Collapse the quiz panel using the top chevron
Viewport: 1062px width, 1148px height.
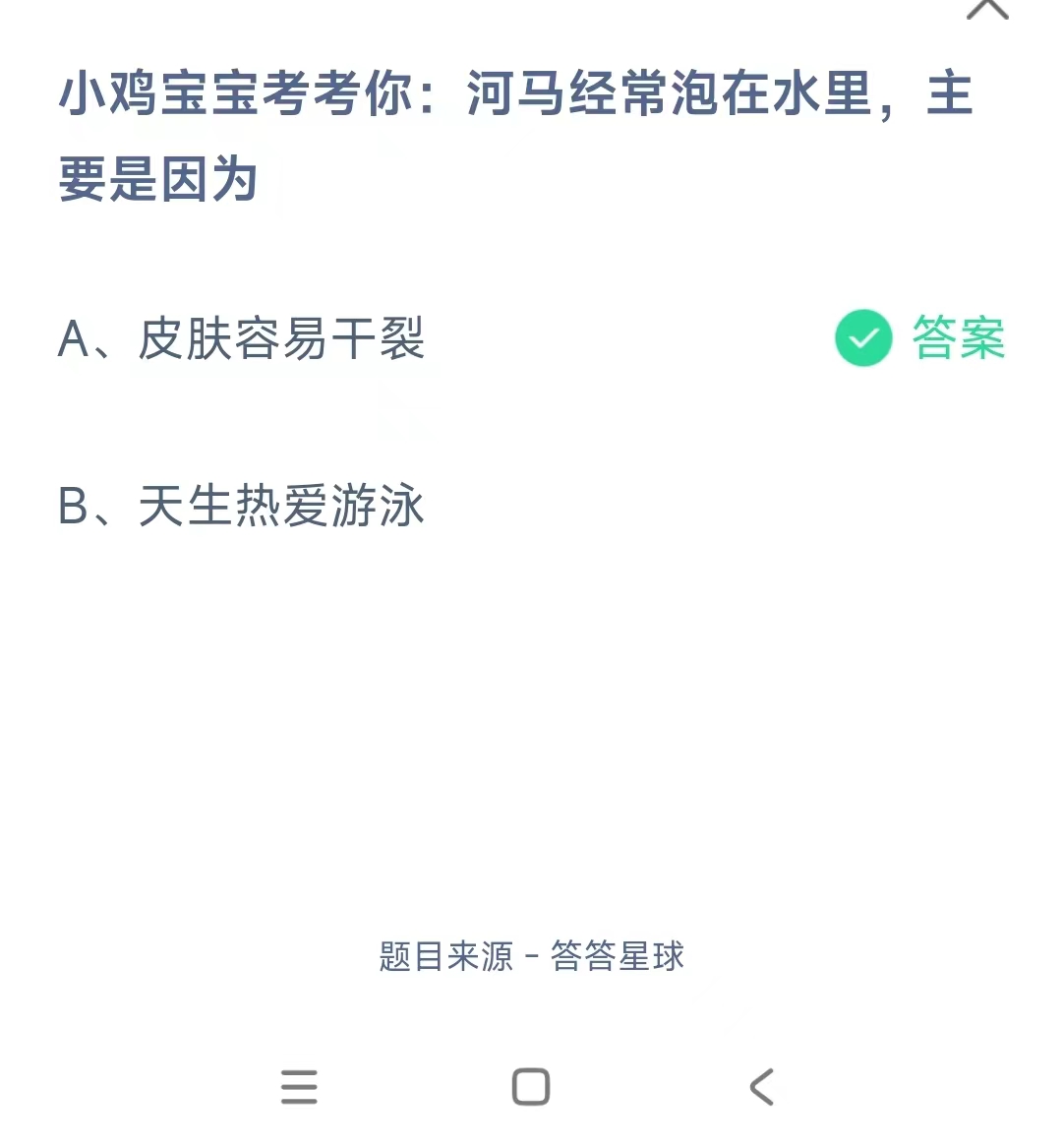pos(987,10)
